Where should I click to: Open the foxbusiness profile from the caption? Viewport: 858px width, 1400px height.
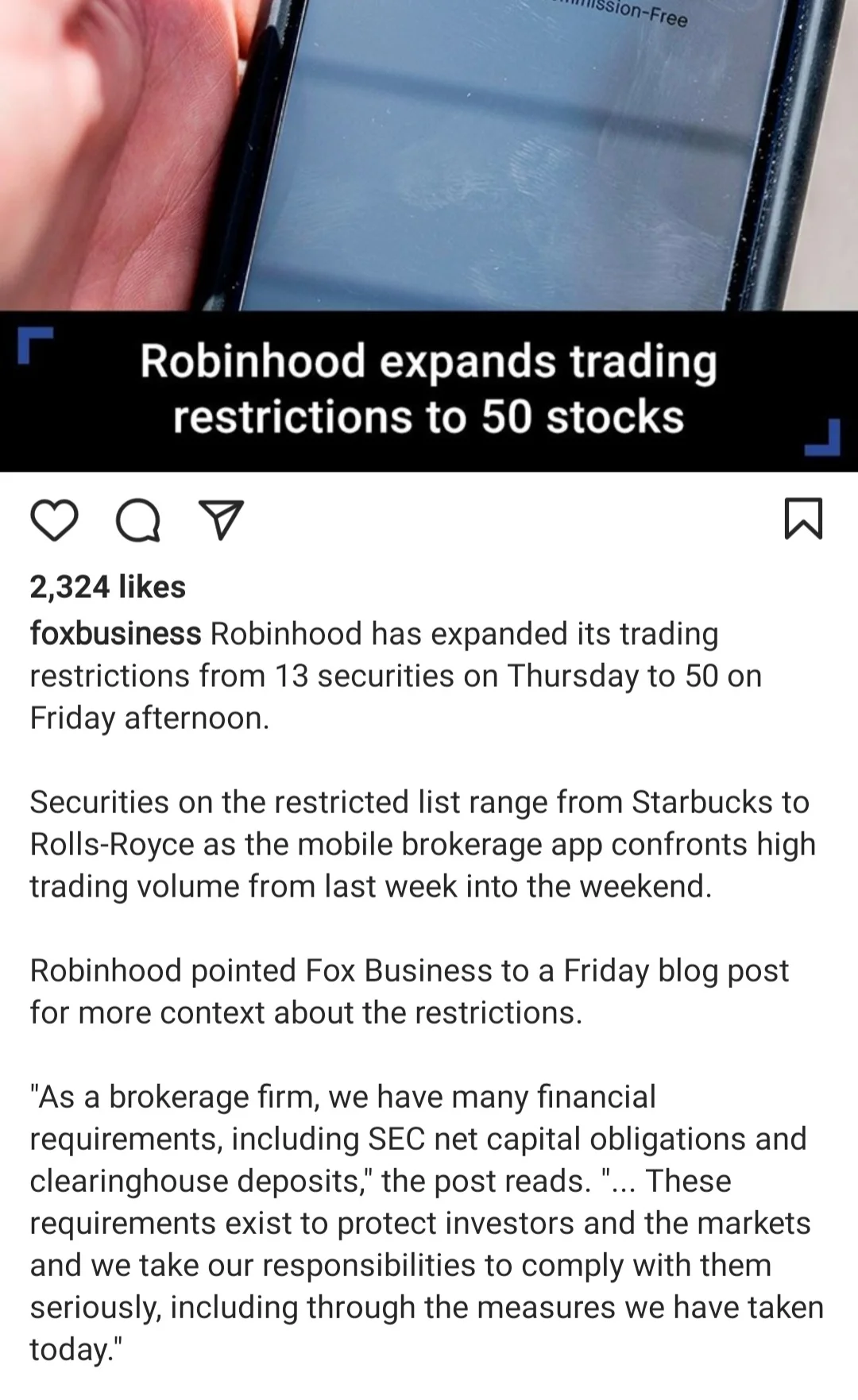[115, 634]
